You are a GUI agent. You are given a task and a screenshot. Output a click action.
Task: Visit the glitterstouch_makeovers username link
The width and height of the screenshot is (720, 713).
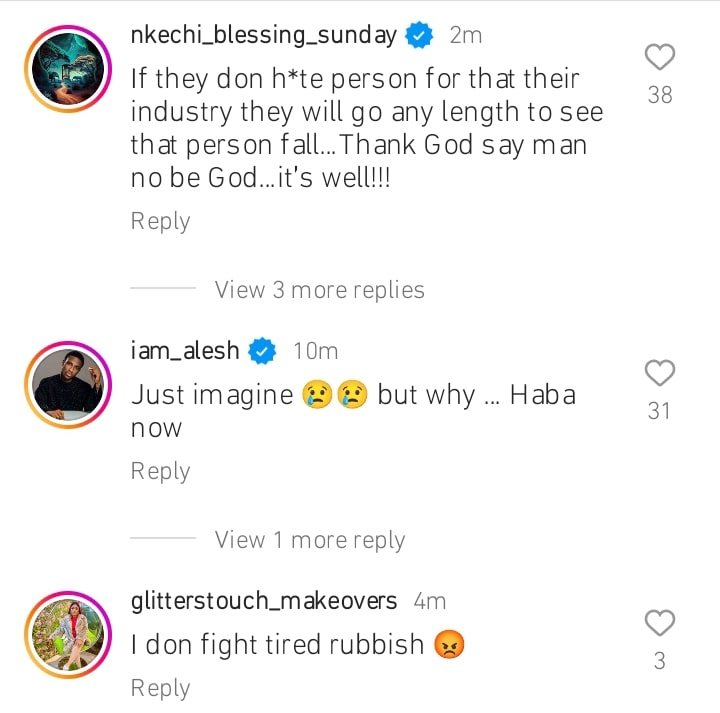click(264, 601)
